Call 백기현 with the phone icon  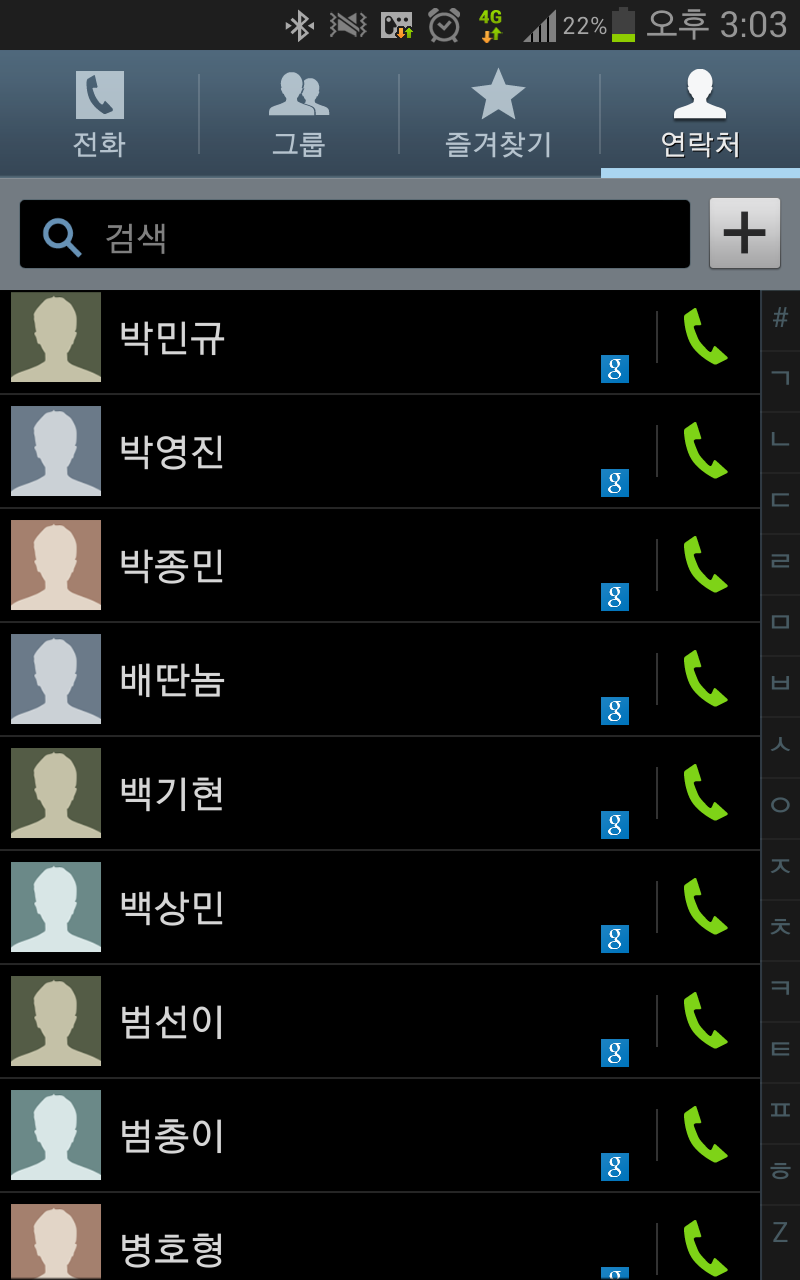click(x=706, y=793)
